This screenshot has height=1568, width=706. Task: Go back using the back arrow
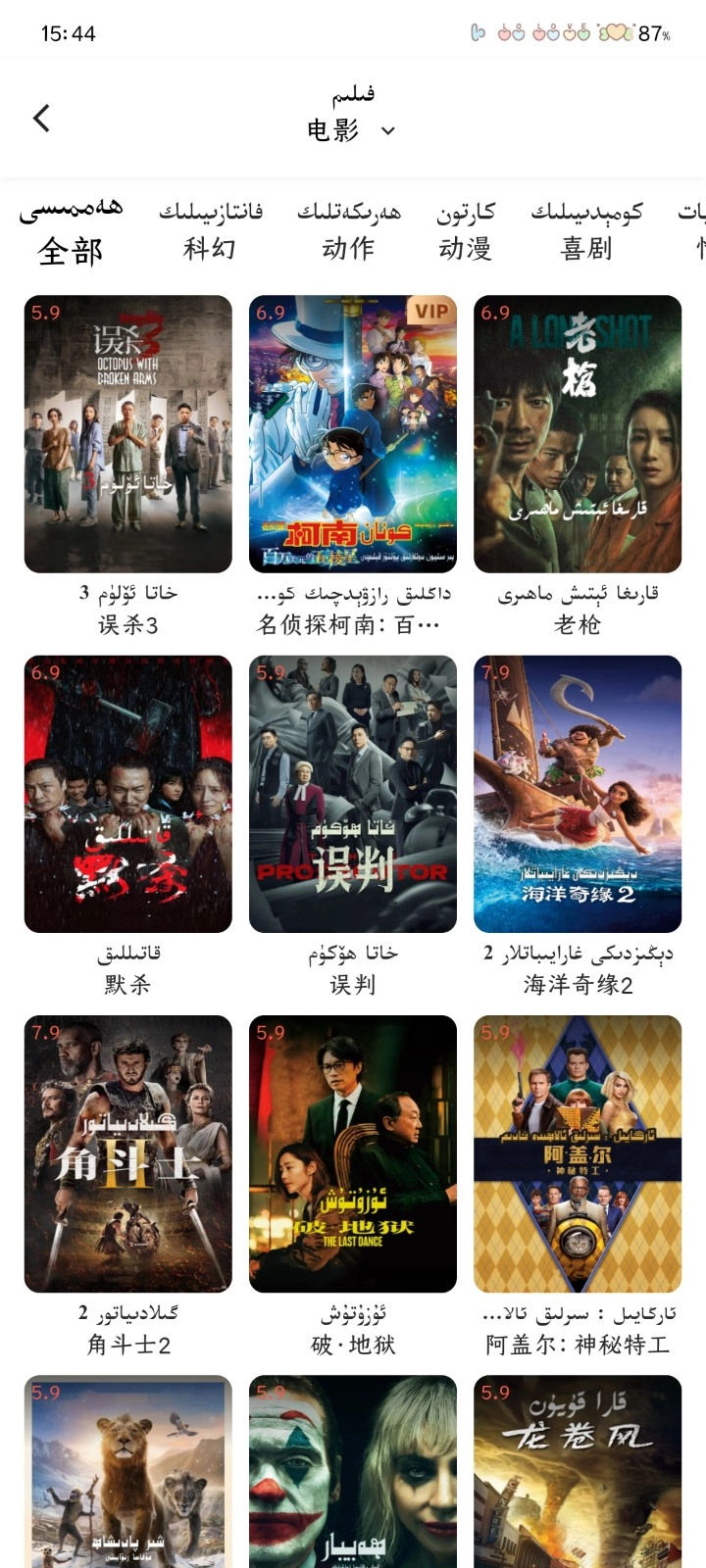41,119
